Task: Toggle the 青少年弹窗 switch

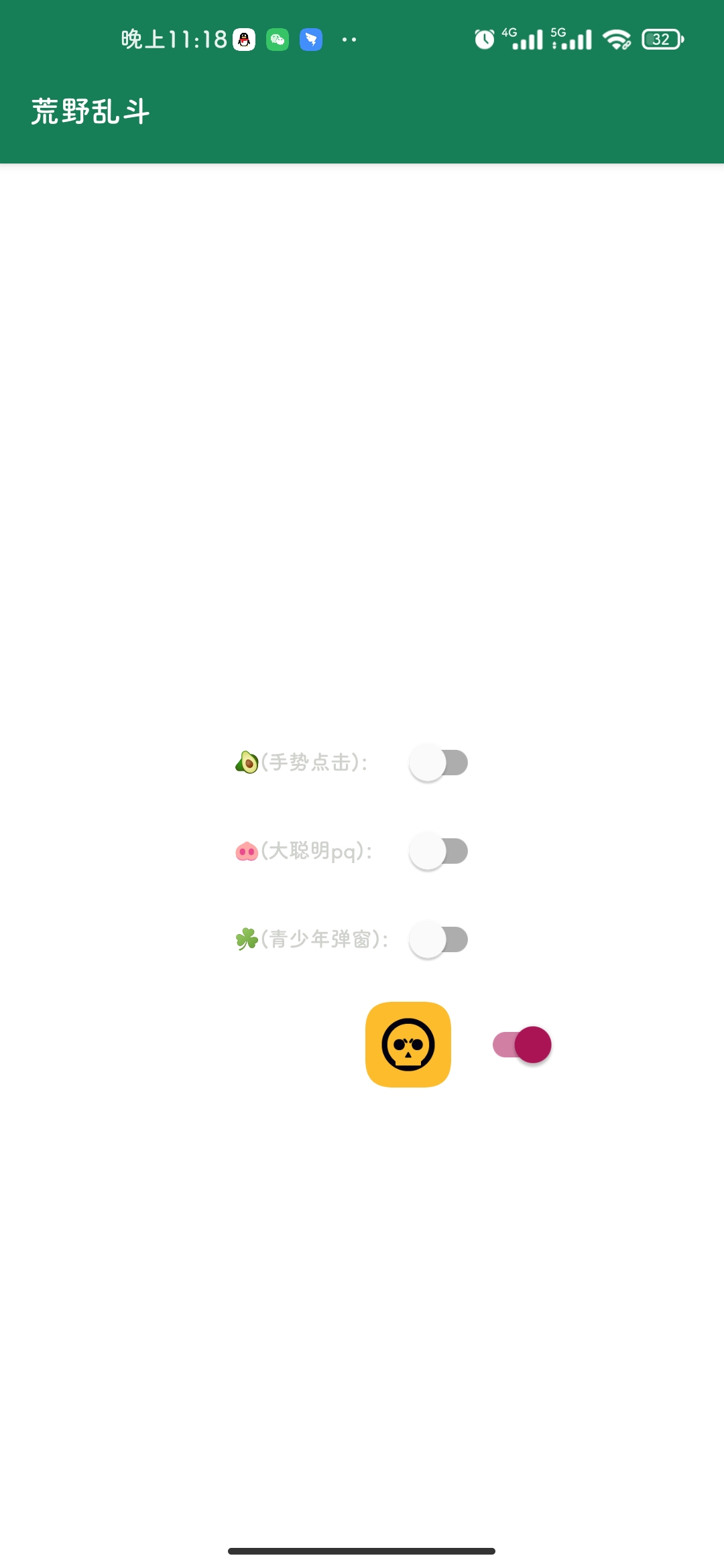Action: [438, 939]
